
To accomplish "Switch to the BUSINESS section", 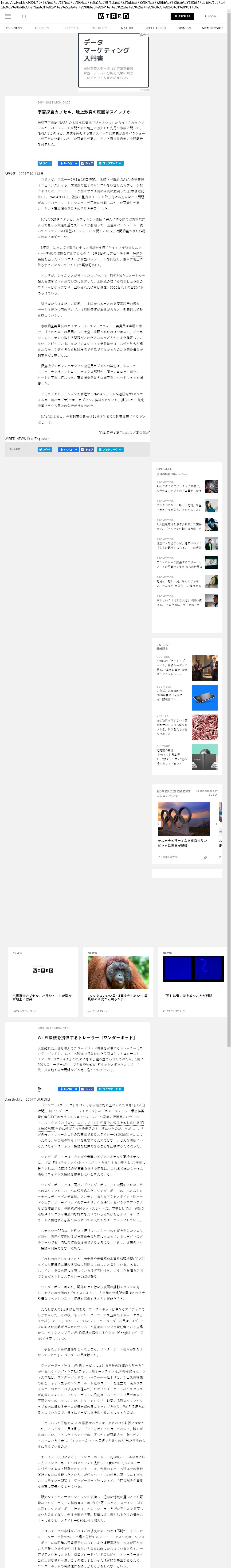I will pyautogui.click(x=14, y=28).
